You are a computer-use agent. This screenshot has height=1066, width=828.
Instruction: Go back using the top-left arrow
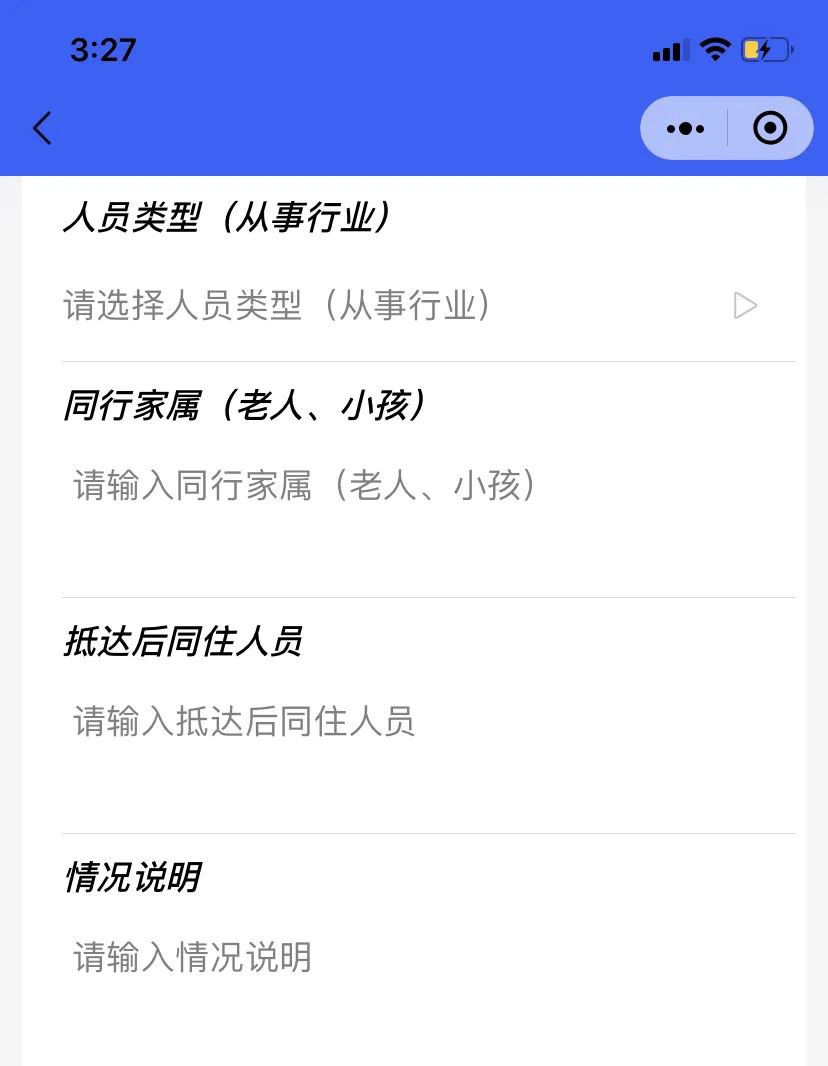tap(42, 128)
